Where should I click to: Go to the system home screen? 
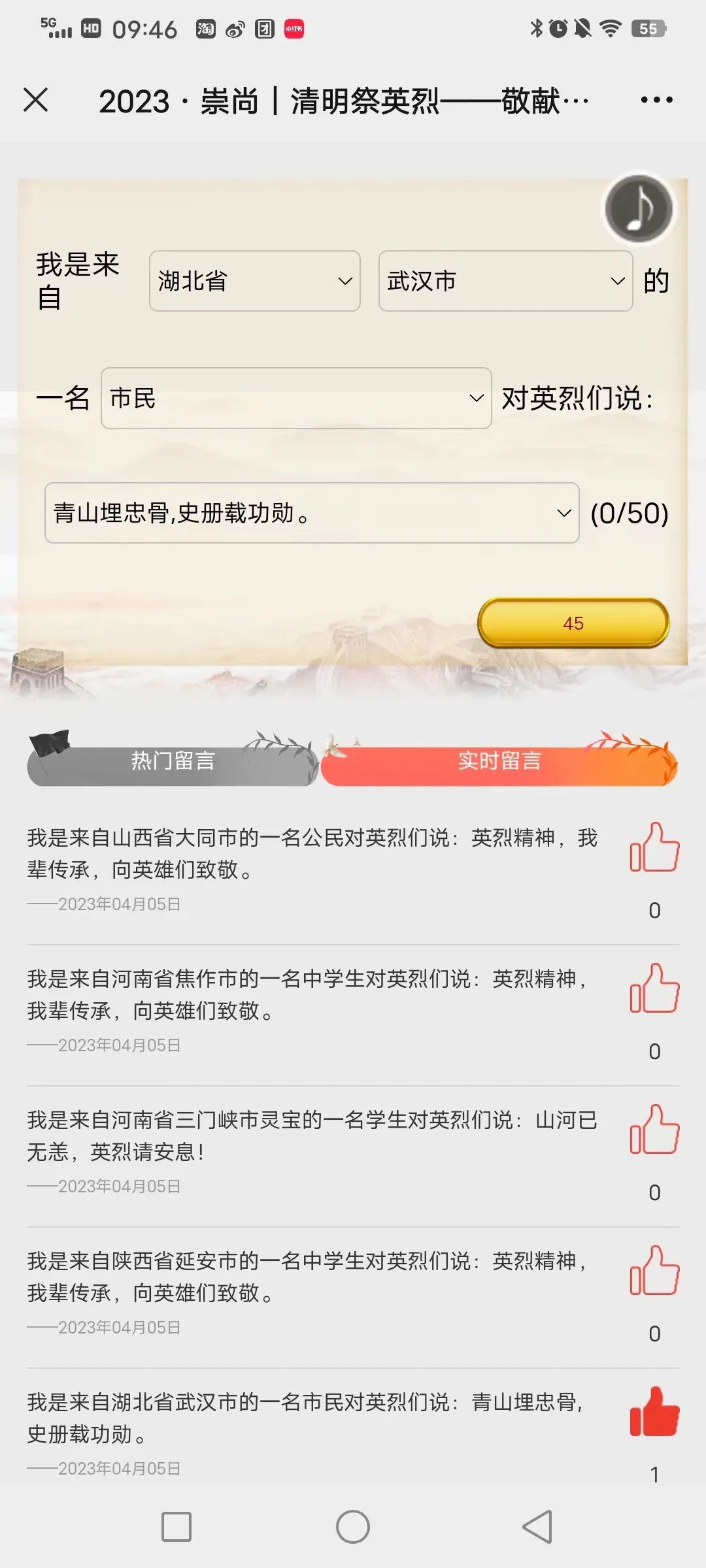point(353,1527)
